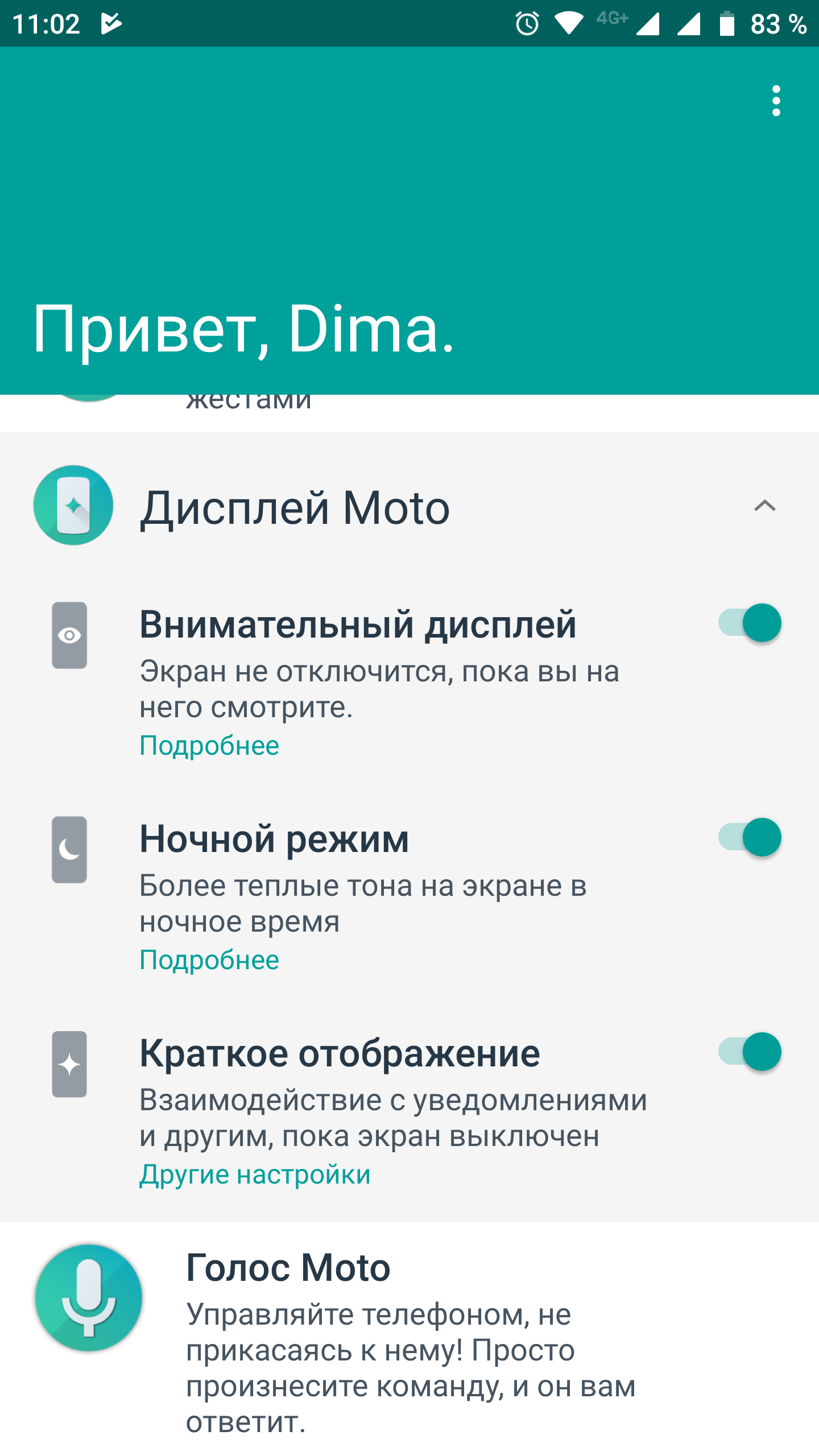The image size is (819, 1456).
Task: Open the three-dot overflow menu
Action: (776, 101)
